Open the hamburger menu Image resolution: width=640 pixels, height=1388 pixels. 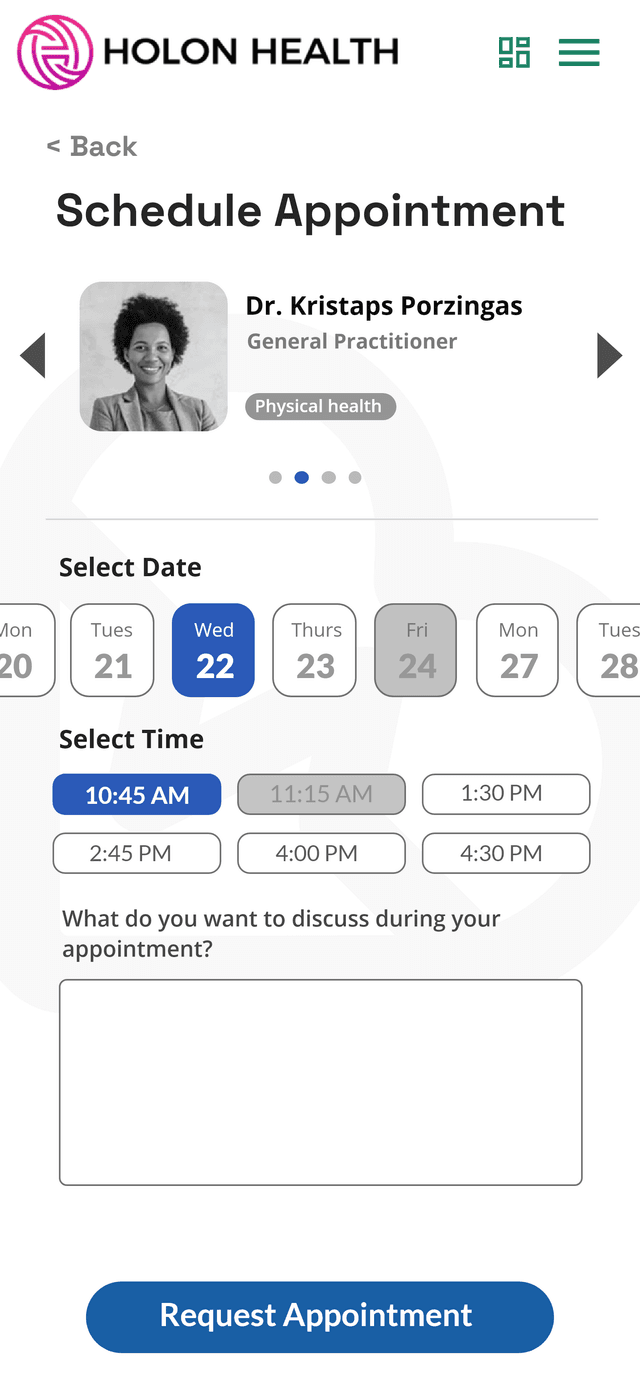tap(579, 52)
